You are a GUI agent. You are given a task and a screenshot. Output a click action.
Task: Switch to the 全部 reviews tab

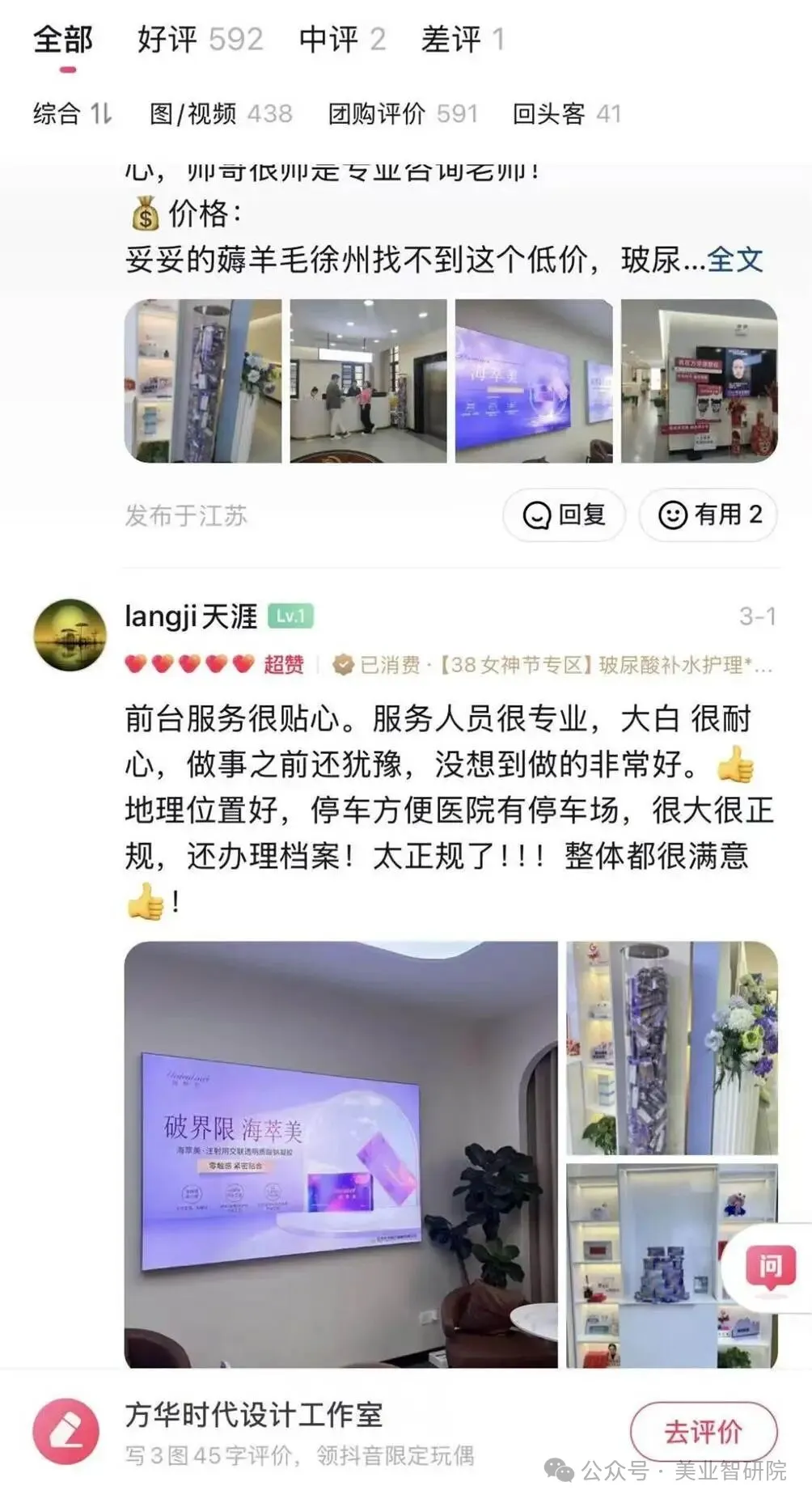[63, 39]
